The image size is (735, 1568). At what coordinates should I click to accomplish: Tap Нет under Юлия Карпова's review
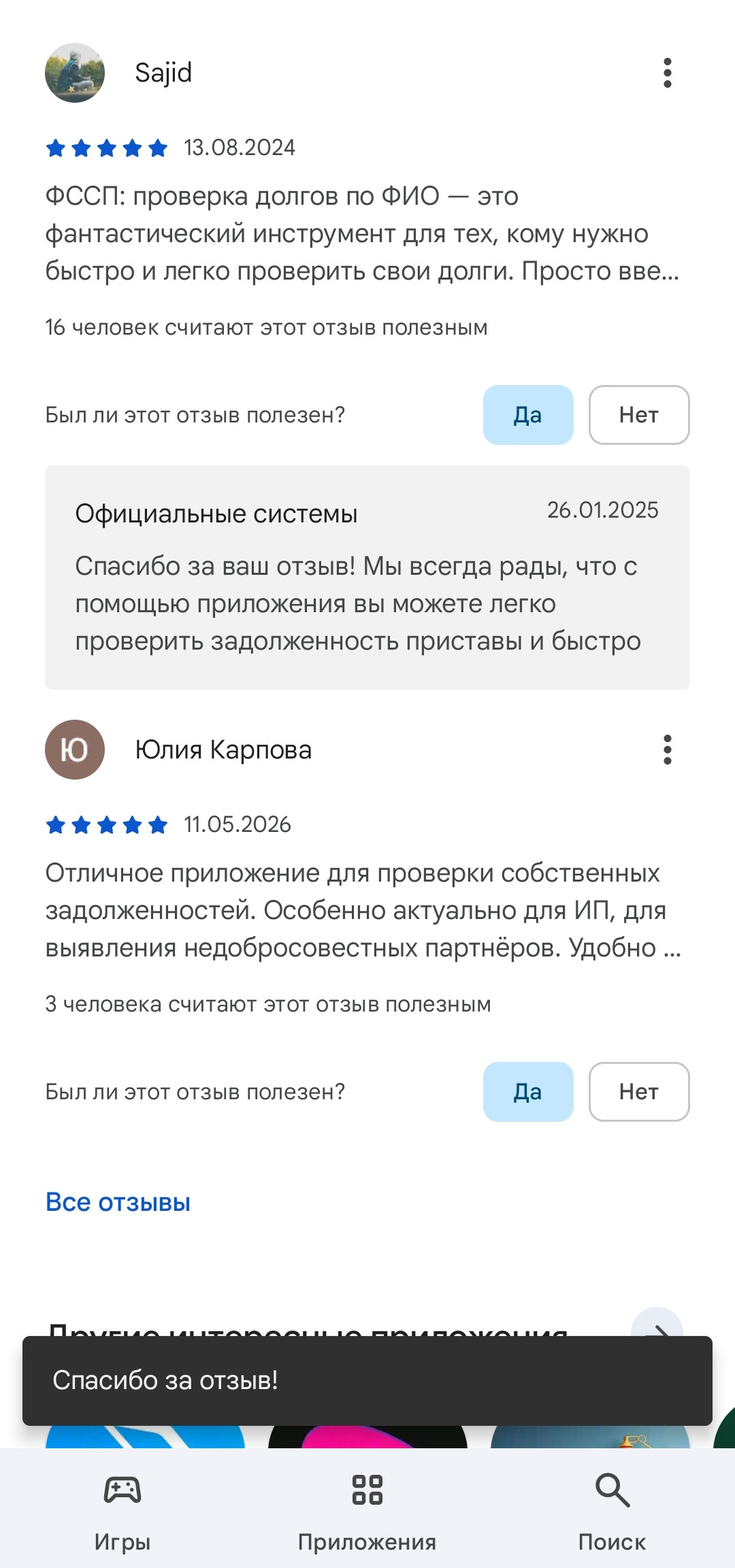click(x=639, y=1092)
